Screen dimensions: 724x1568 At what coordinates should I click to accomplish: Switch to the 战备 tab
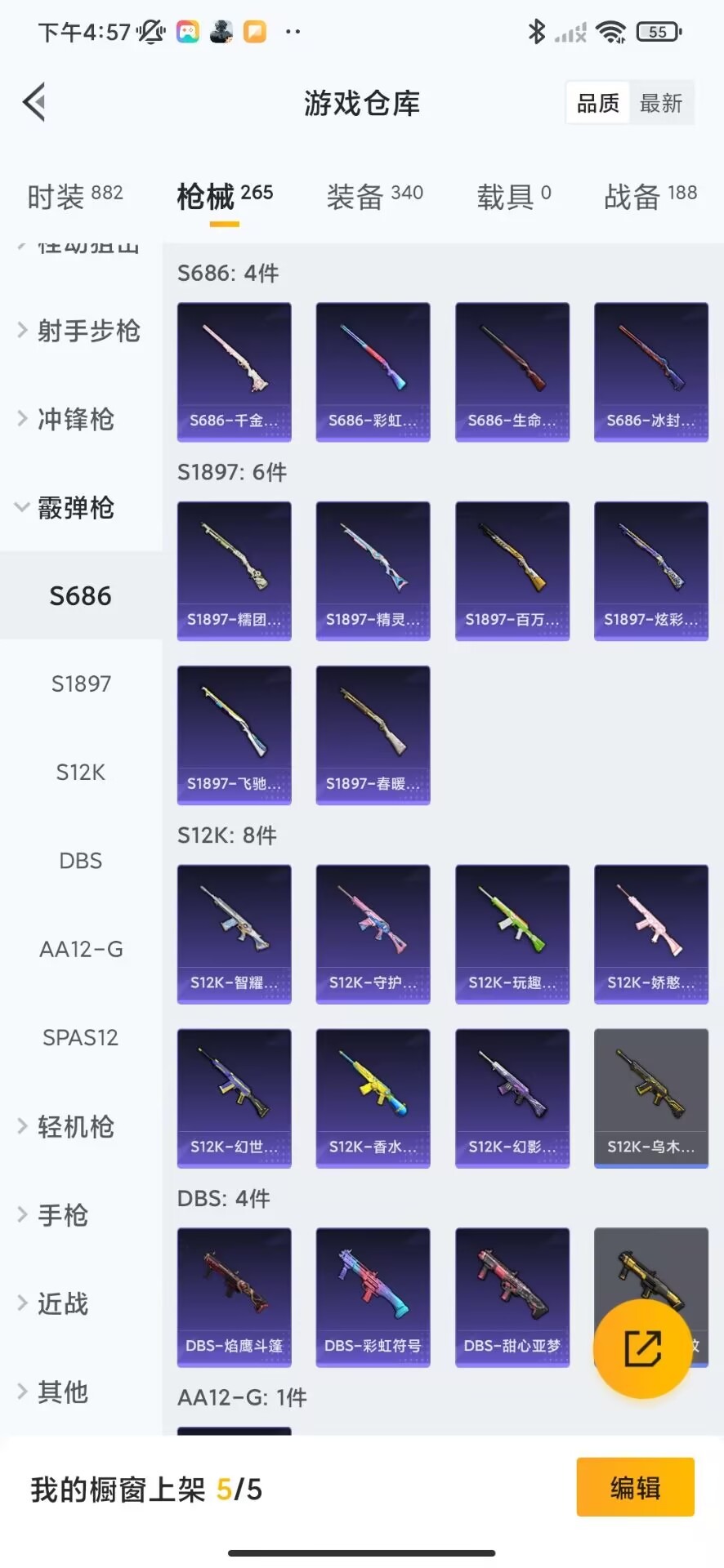(x=650, y=196)
